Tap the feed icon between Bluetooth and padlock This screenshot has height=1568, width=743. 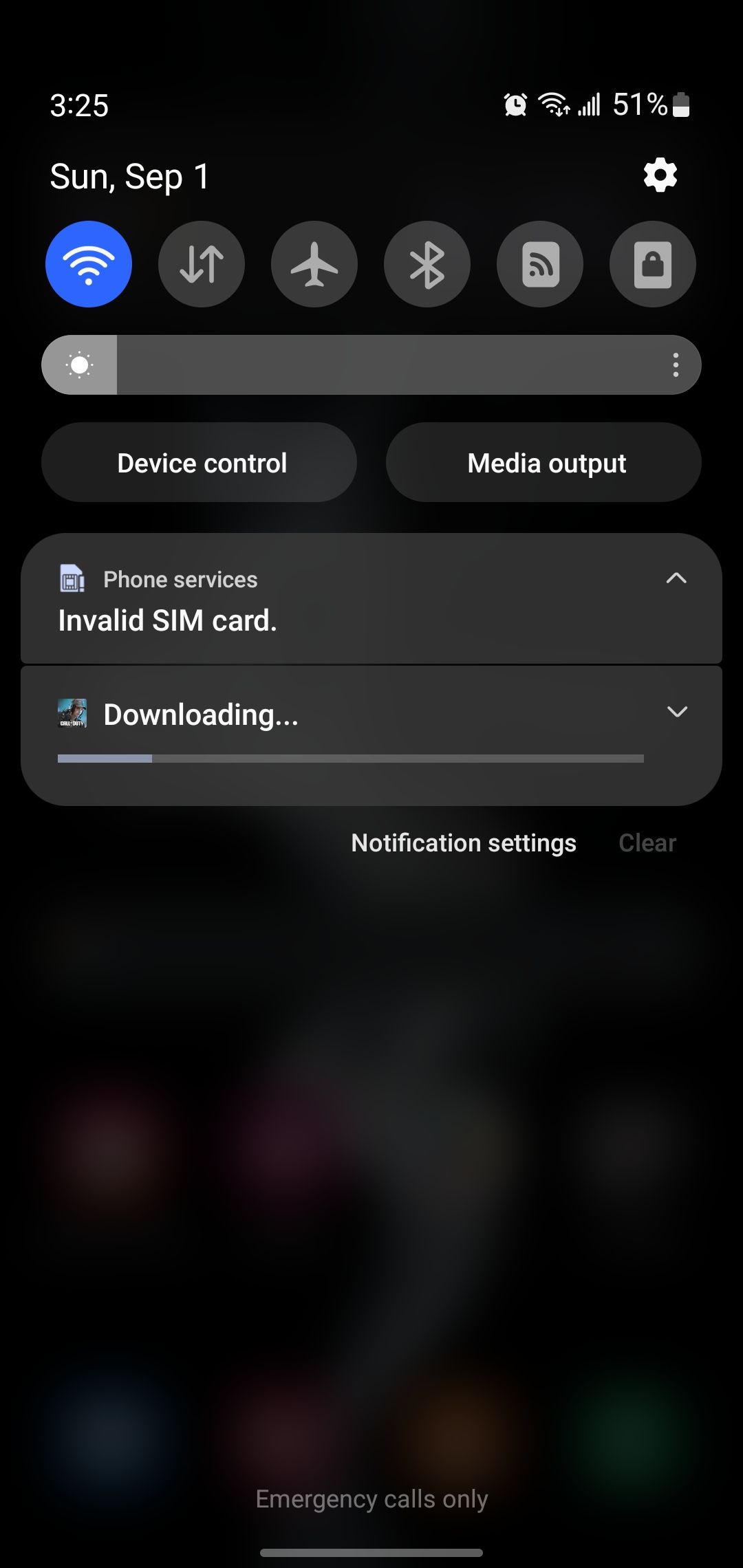click(x=539, y=264)
